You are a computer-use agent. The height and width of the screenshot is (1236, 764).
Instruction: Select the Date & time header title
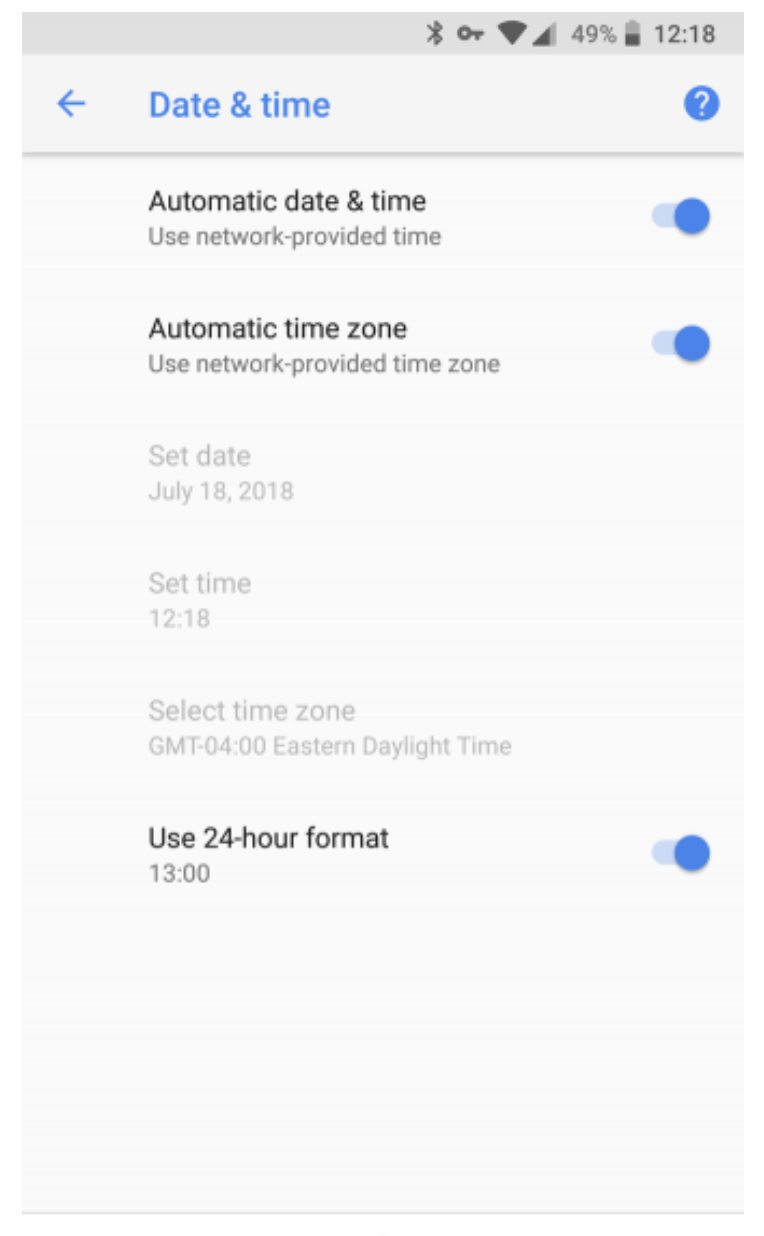240,104
